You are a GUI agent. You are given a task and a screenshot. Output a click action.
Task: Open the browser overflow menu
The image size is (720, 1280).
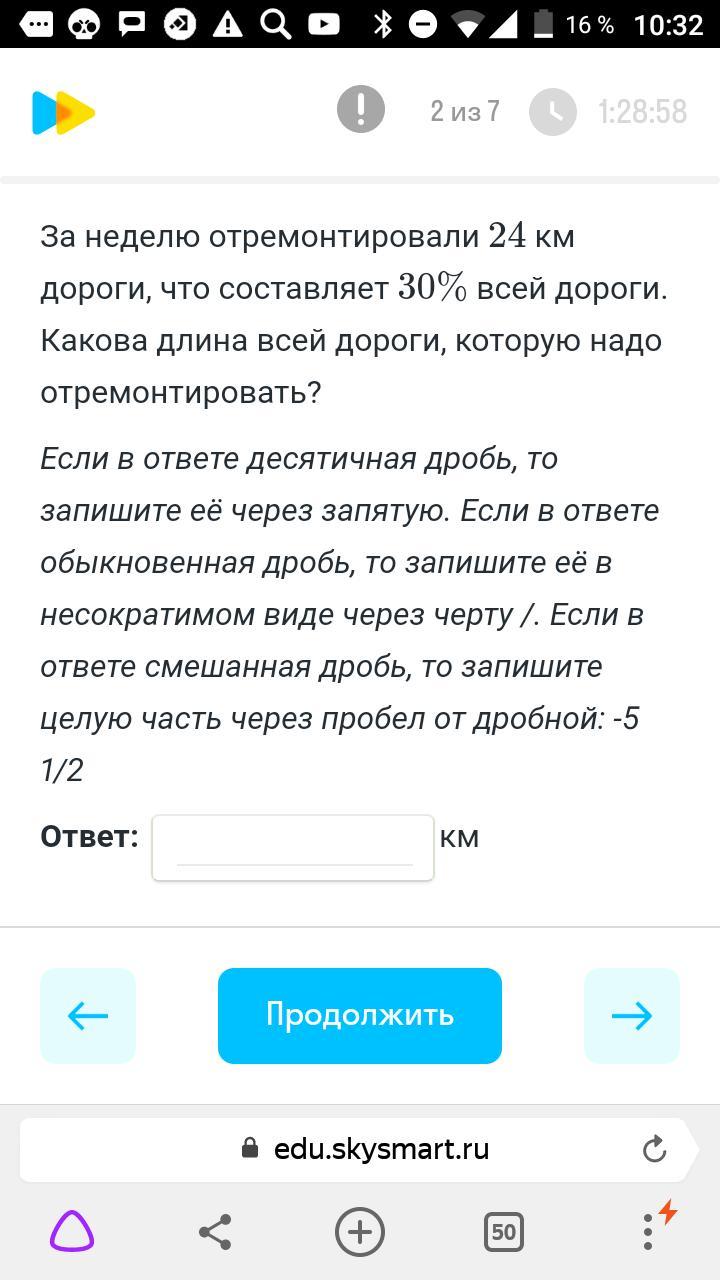coord(649,1232)
